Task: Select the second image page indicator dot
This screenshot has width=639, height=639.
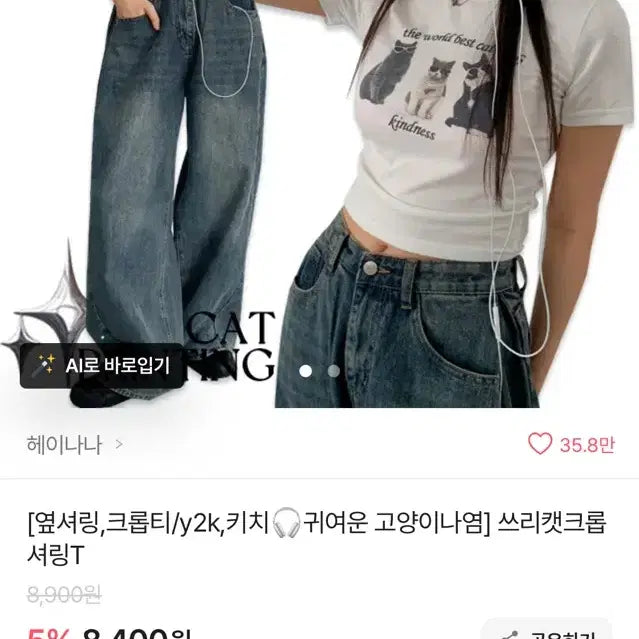Action: point(333,371)
